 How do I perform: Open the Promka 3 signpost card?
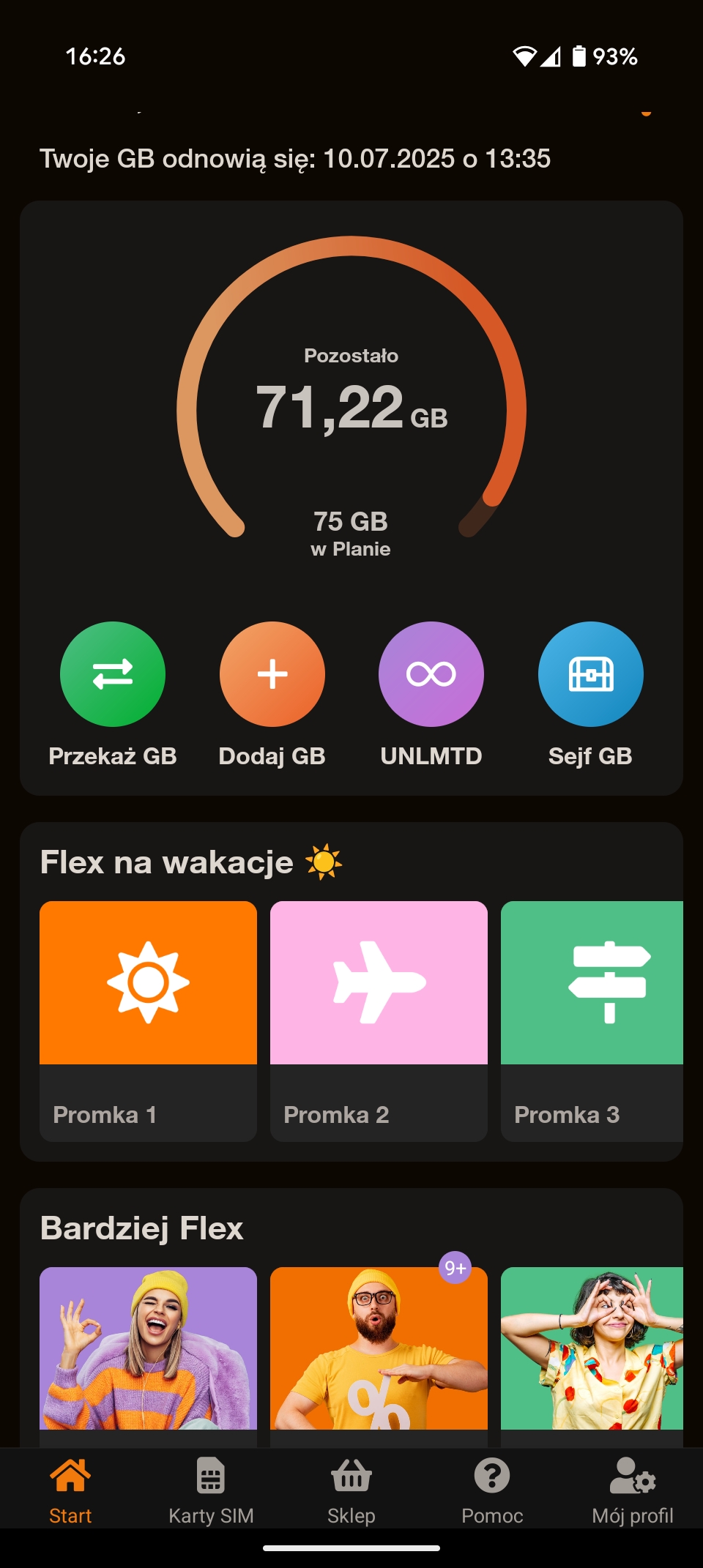pos(592,1021)
